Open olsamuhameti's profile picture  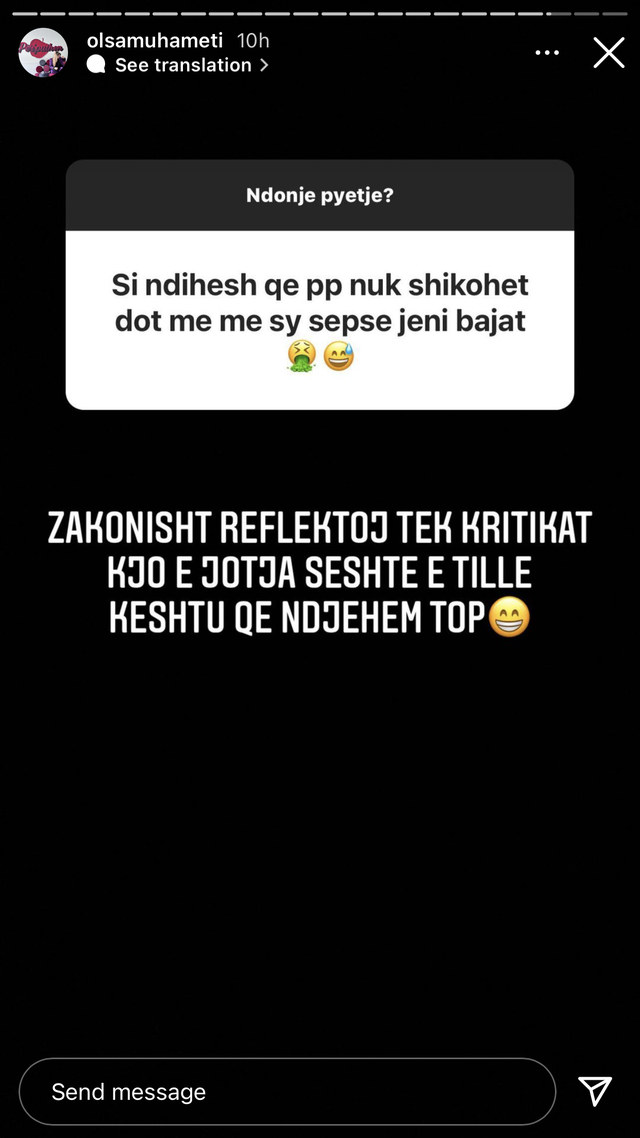point(43,52)
